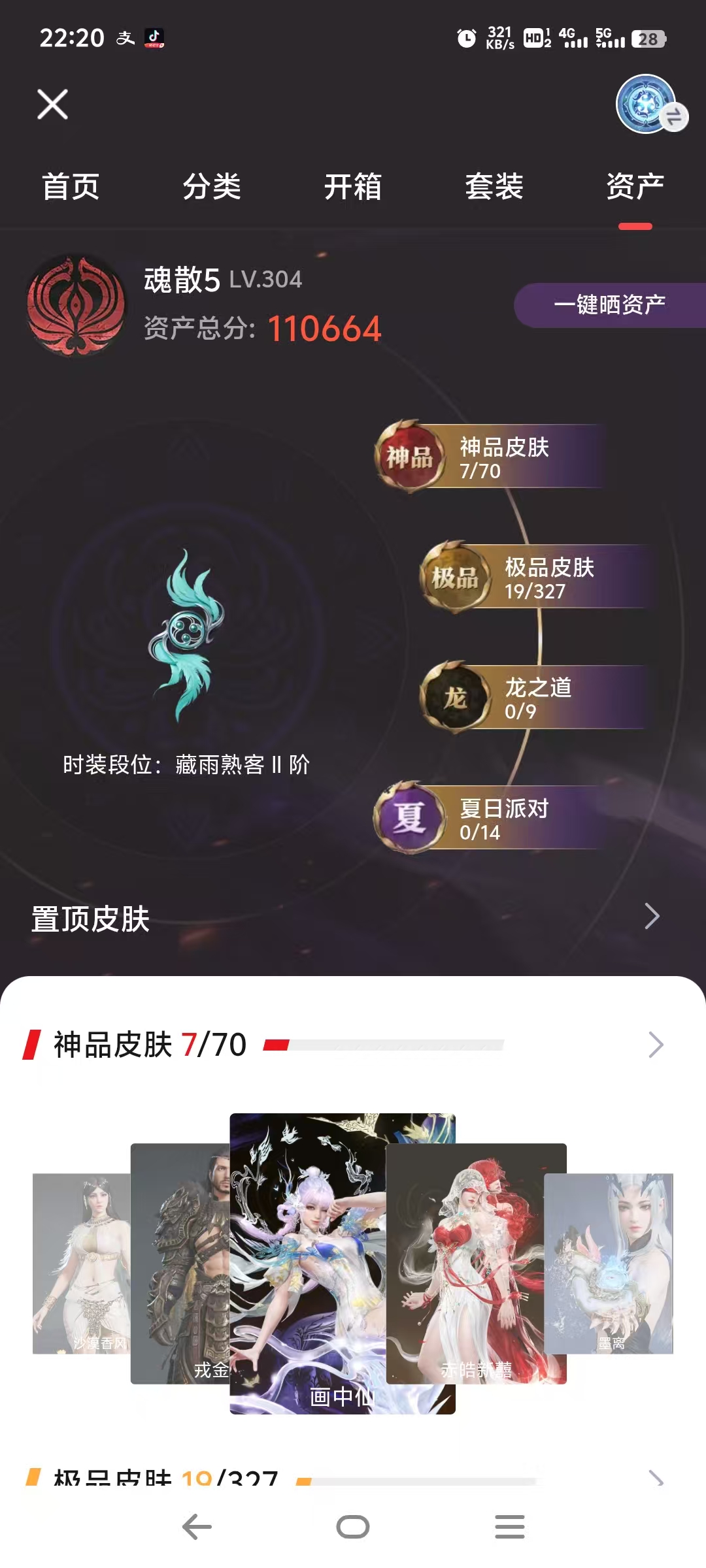Image resolution: width=706 pixels, height=1568 pixels.
Task: Go back using the system back button
Action: click(x=196, y=1527)
